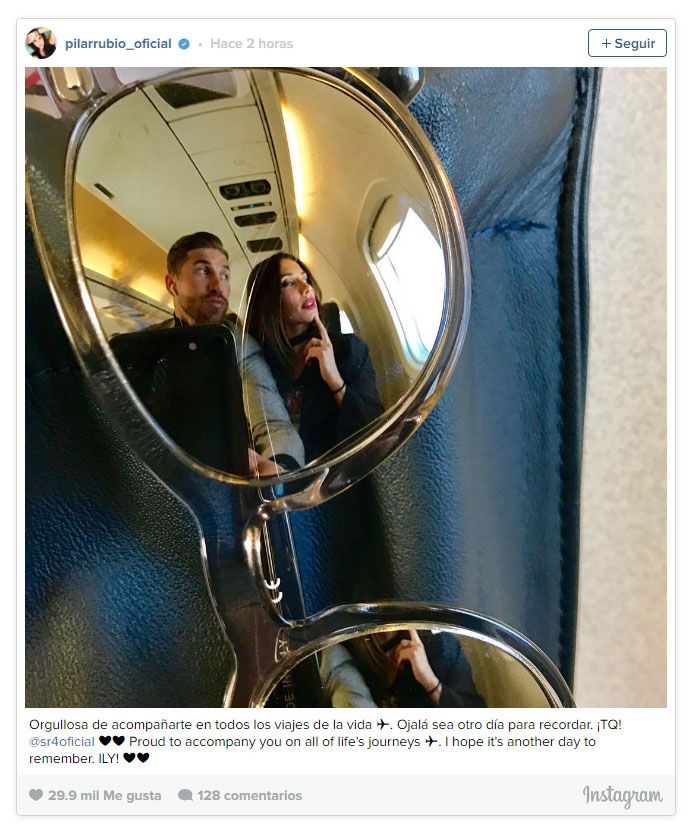Image resolution: width=697 pixels, height=837 pixels.
Task: Open the @sr4oficial mention in the caption
Action: tap(62, 741)
